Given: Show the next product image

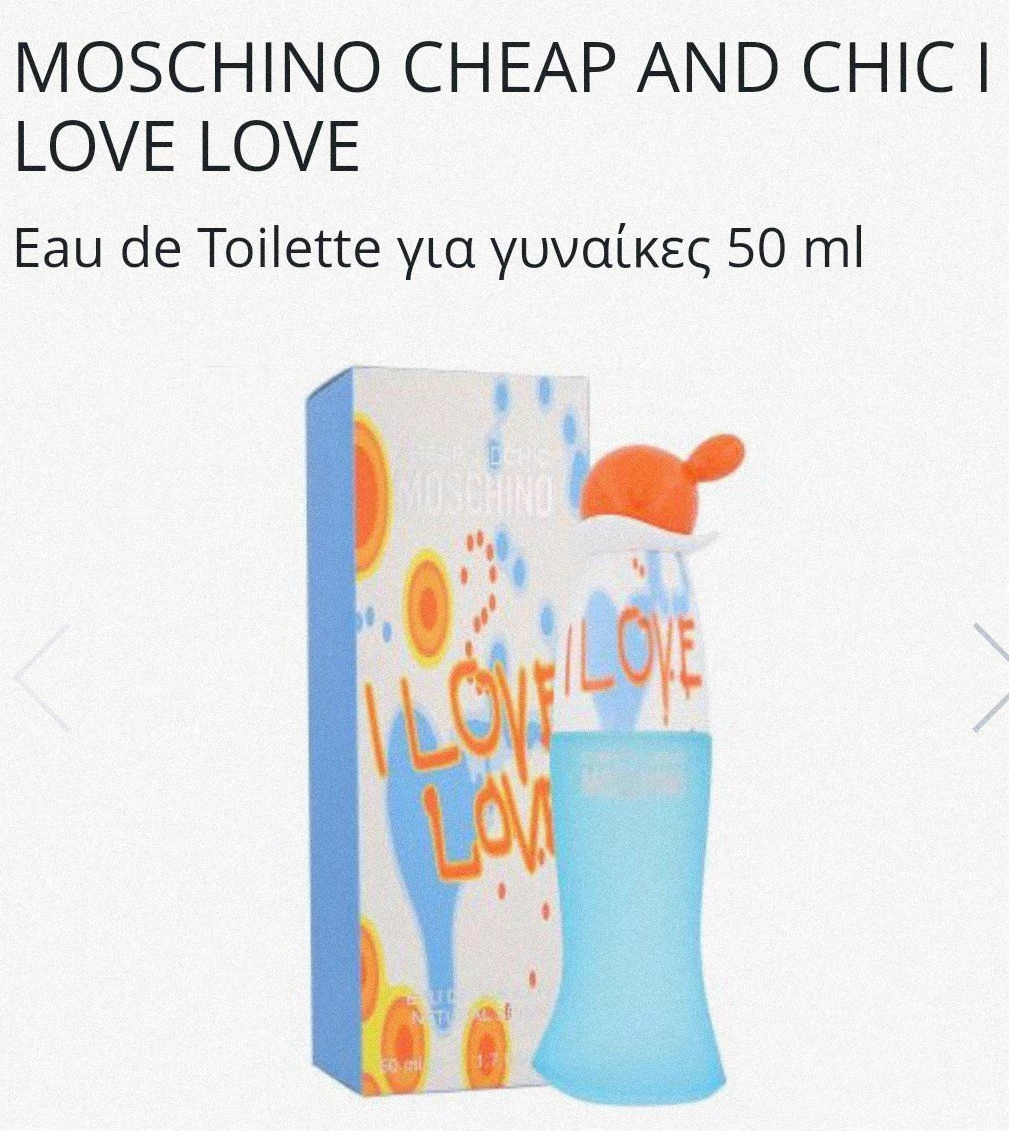Looking at the screenshot, I should tap(989, 678).
